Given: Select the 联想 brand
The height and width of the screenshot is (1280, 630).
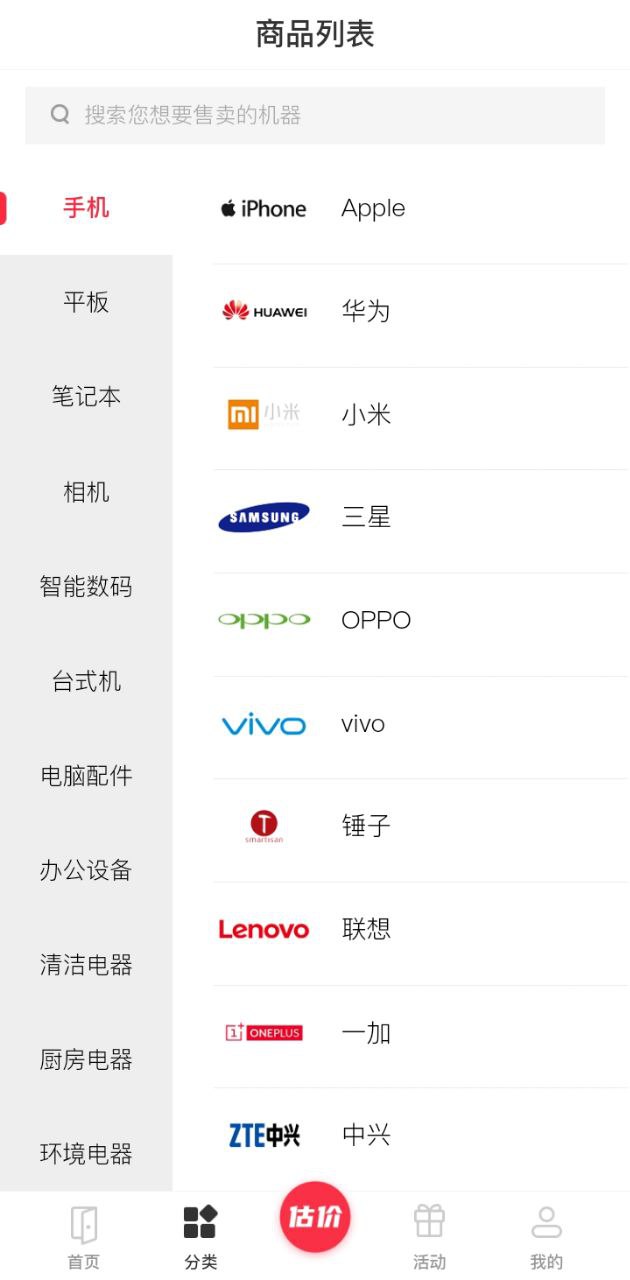Looking at the screenshot, I should click(x=420, y=930).
